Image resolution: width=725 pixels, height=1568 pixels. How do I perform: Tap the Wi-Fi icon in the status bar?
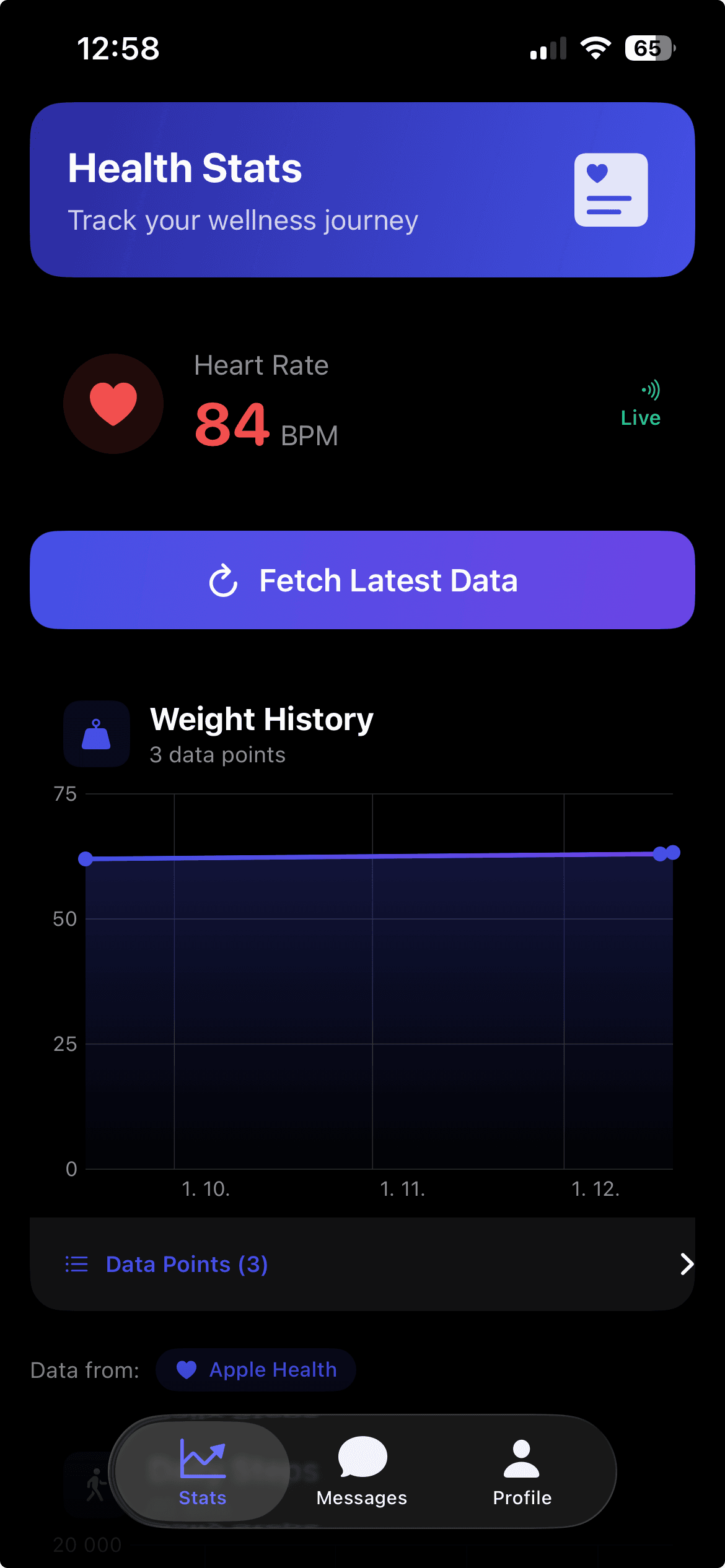596,47
